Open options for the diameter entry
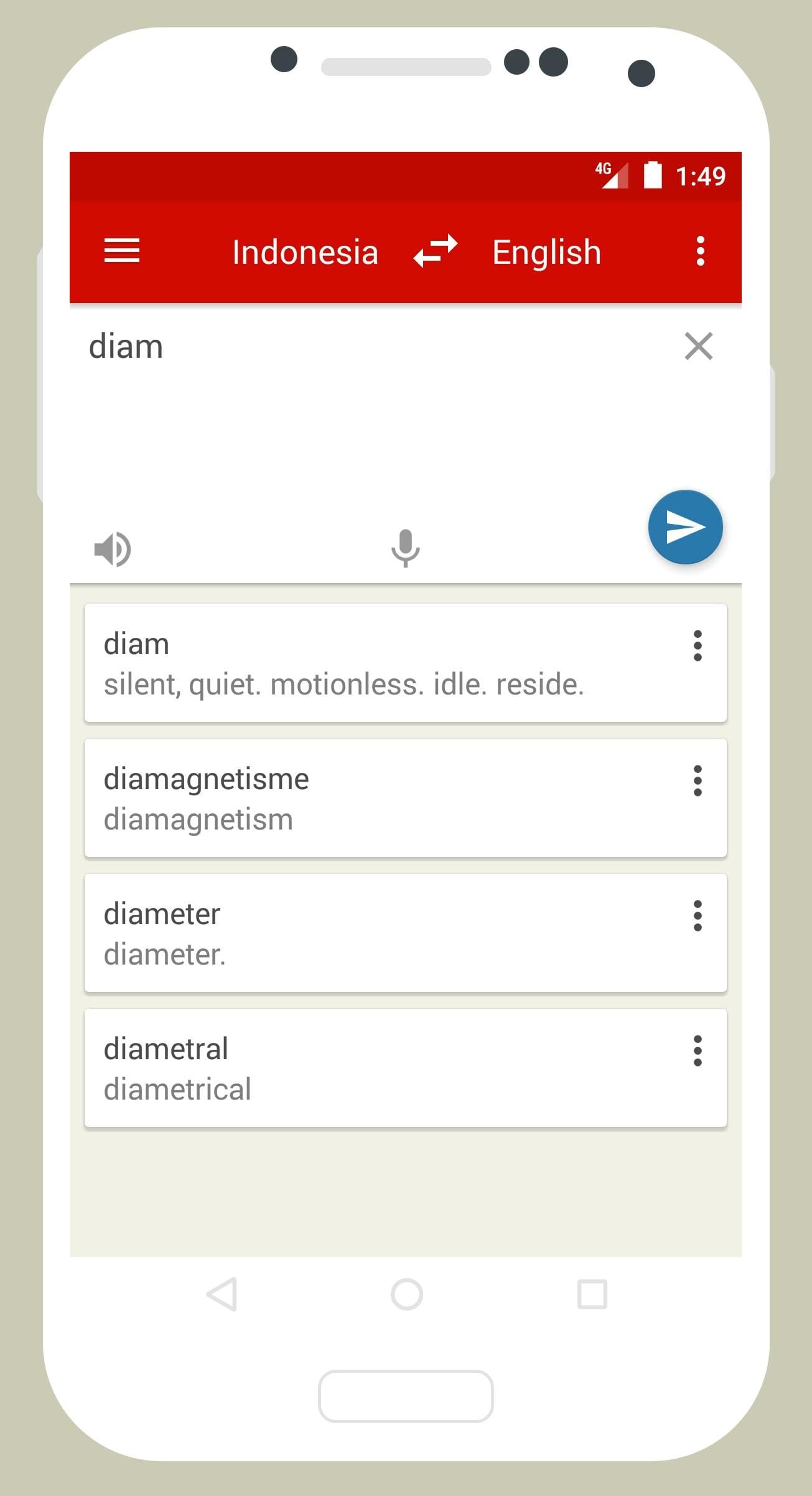The height and width of the screenshot is (1496, 812). coord(698,916)
